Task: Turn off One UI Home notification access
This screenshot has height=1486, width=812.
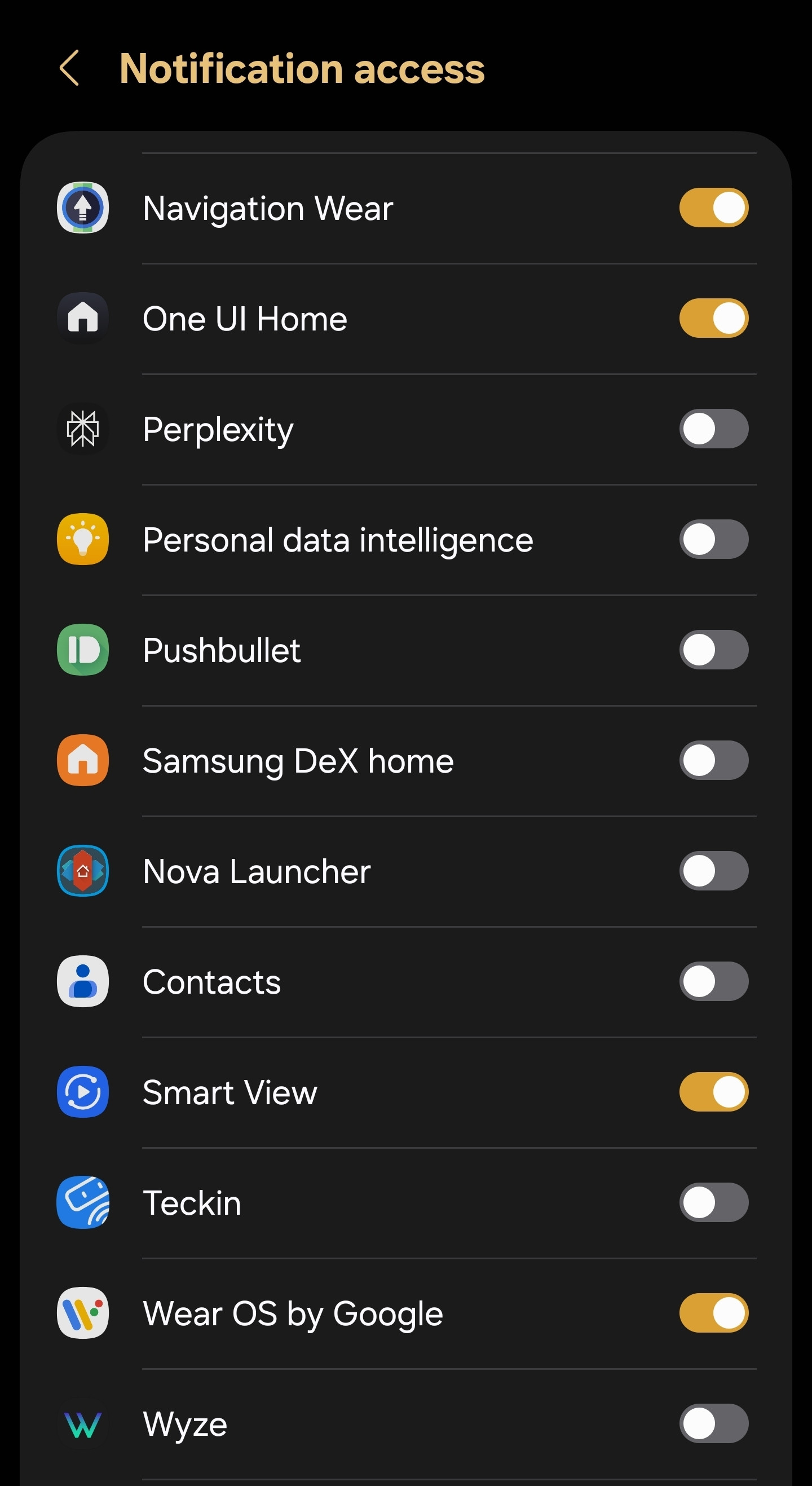Action: [713, 319]
